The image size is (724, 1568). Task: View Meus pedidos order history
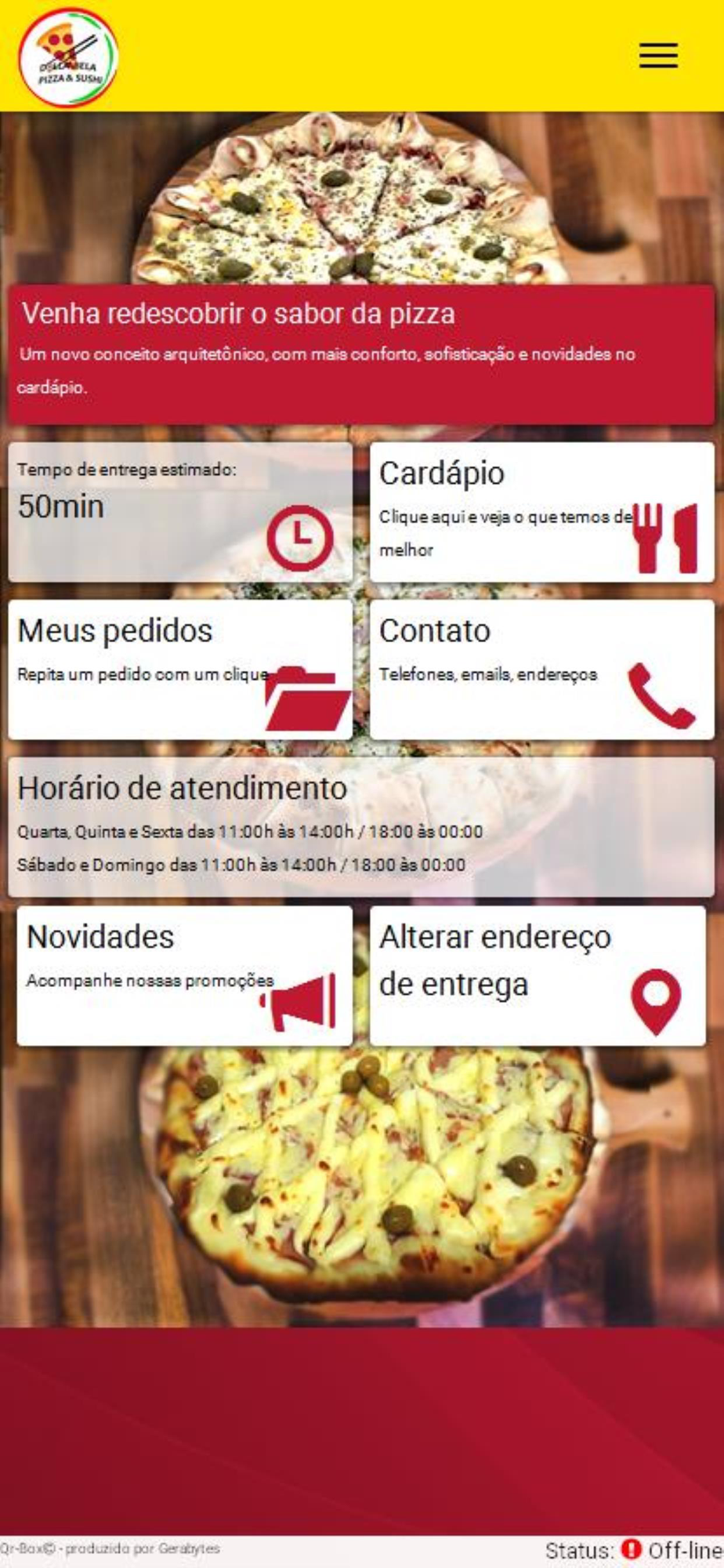coord(180,669)
